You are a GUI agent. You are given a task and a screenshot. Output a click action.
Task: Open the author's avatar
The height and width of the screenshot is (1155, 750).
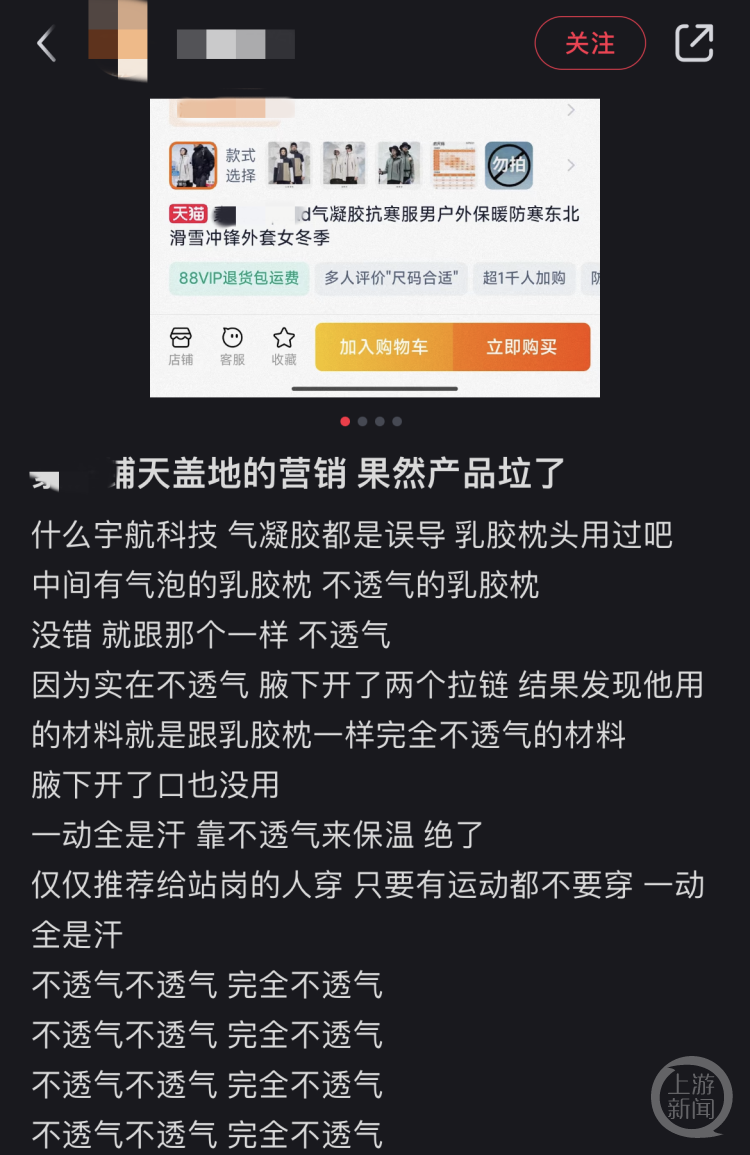coord(117,40)
